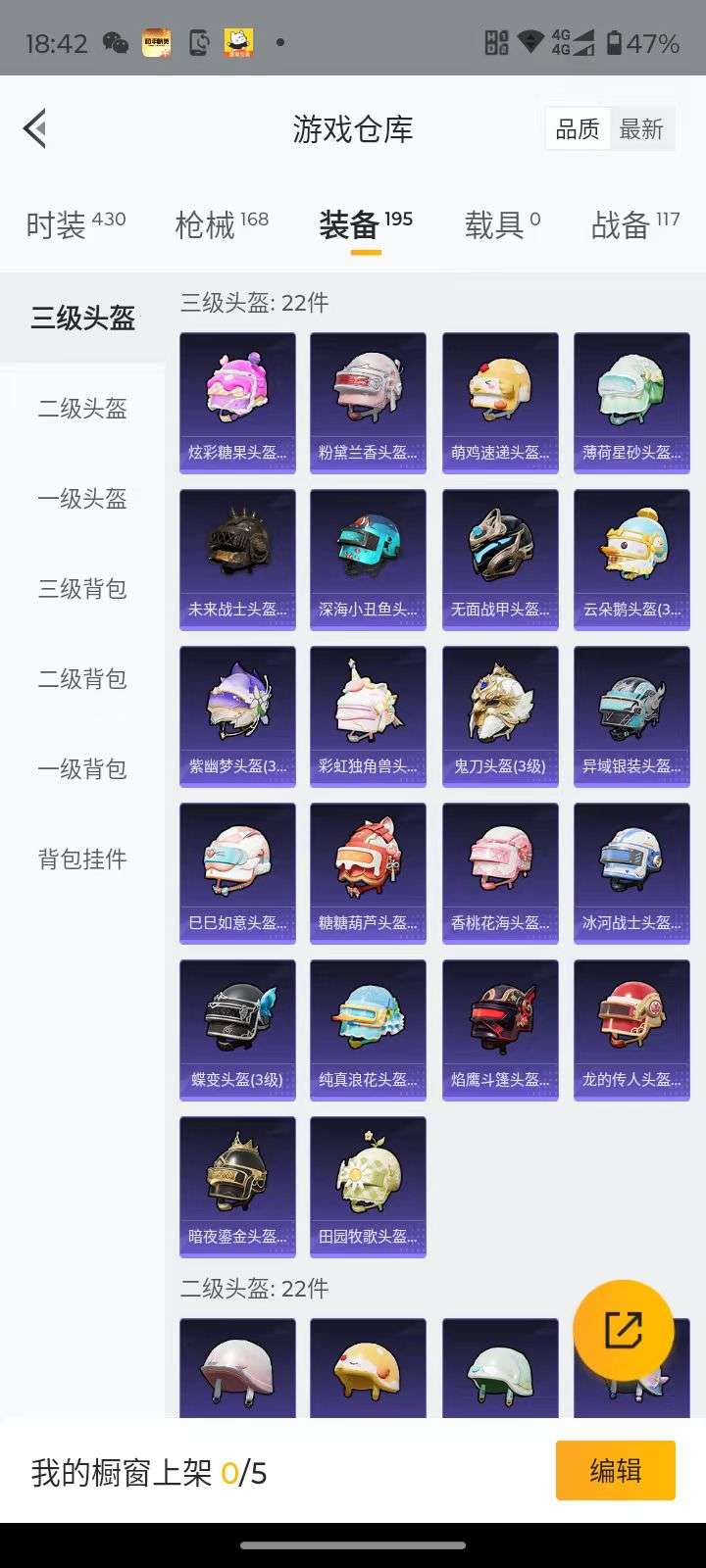The width and height of the screenshot is (706, 1568).
Task: Enable the 最新 sorting option
Action: 643,128
